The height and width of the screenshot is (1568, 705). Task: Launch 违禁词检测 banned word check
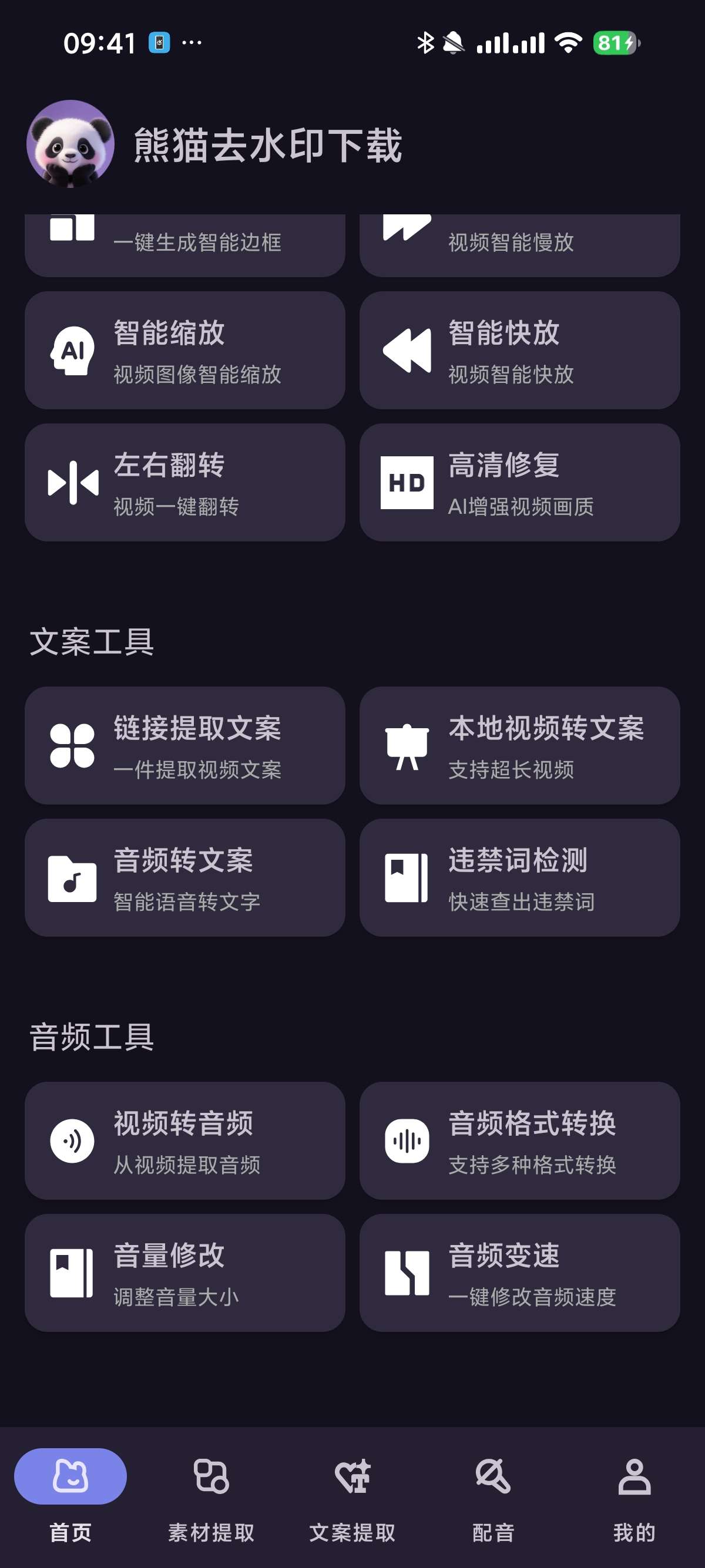point(519,878)
